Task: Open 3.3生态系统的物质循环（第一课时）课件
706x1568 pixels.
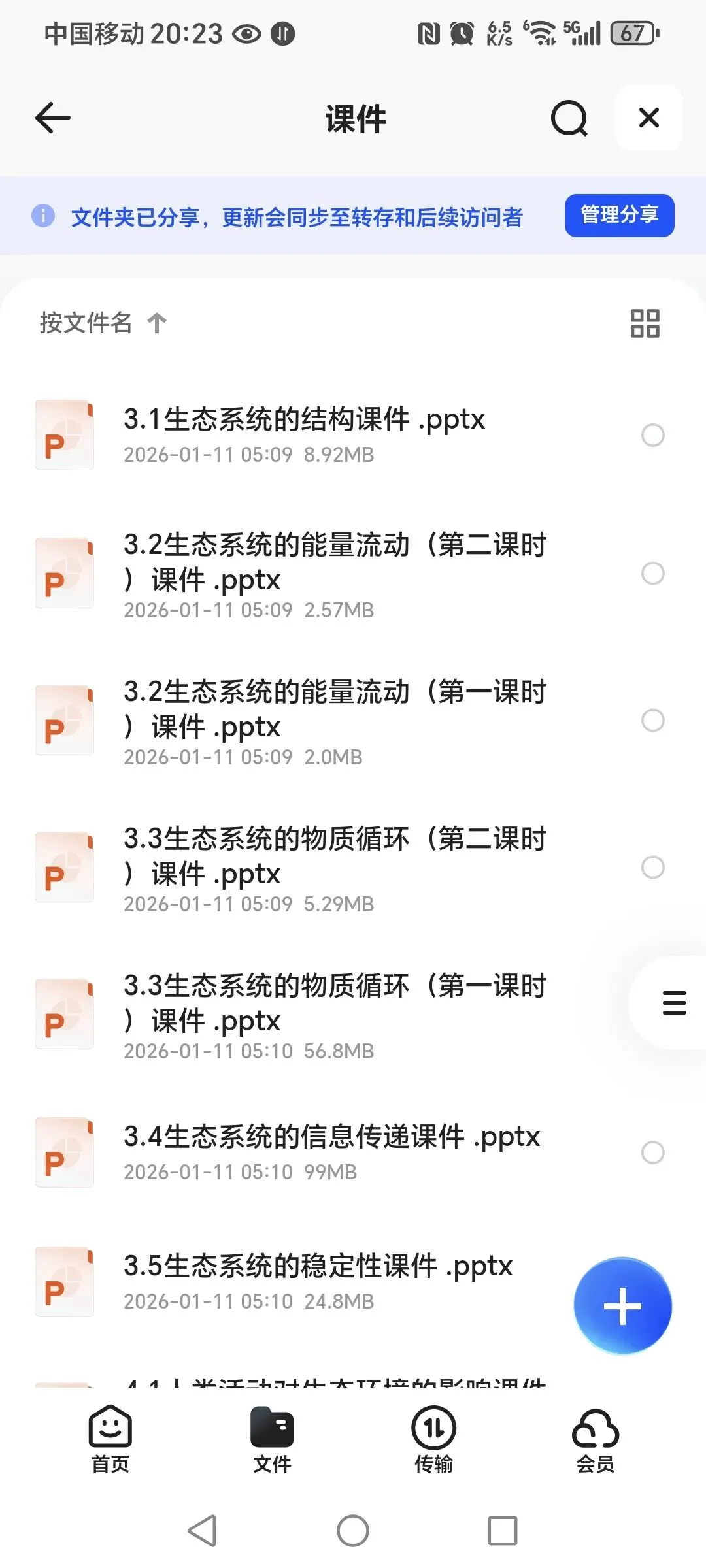Action: click(333, 1014)
